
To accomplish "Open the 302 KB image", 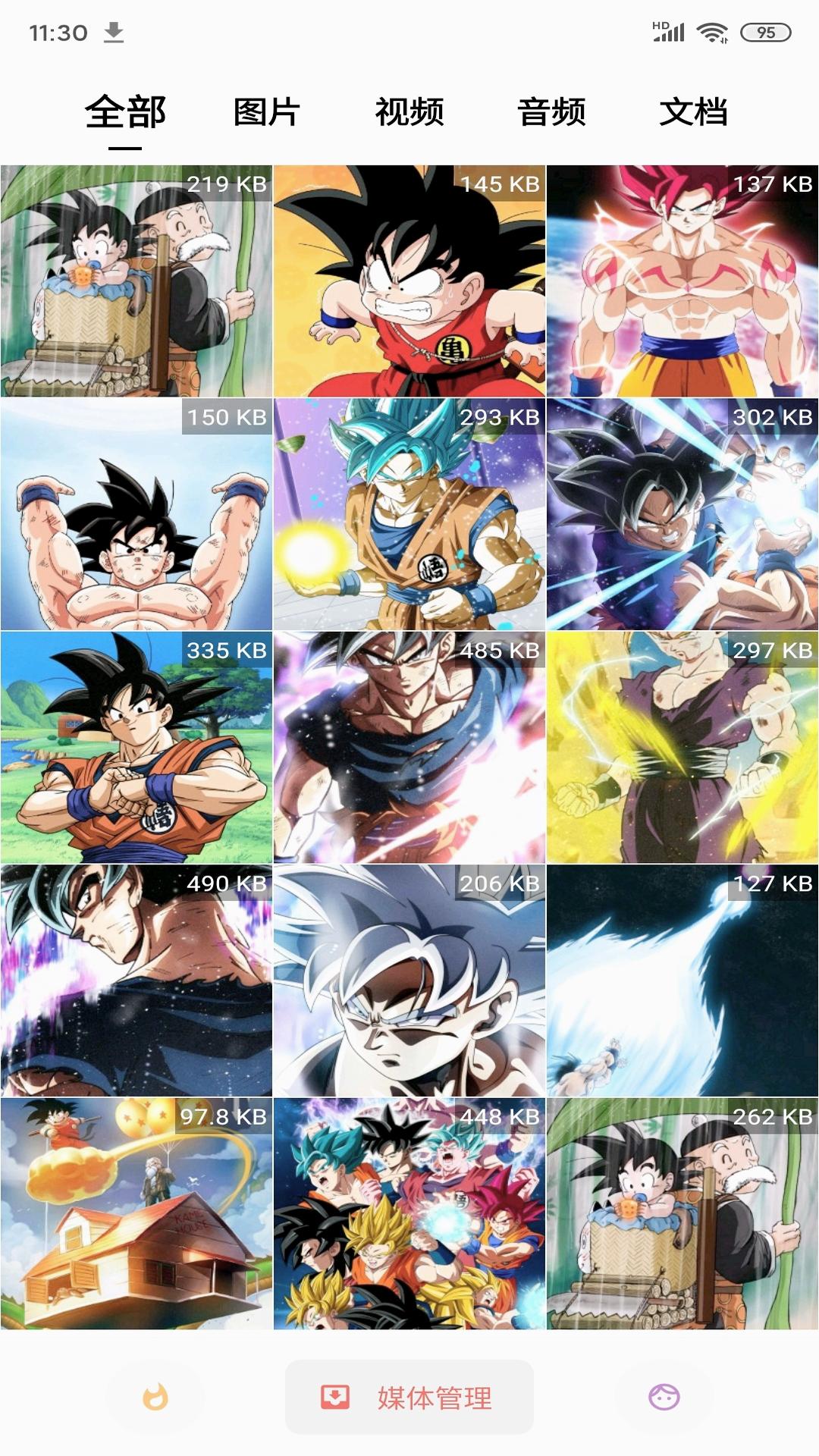I will (682, 514).
